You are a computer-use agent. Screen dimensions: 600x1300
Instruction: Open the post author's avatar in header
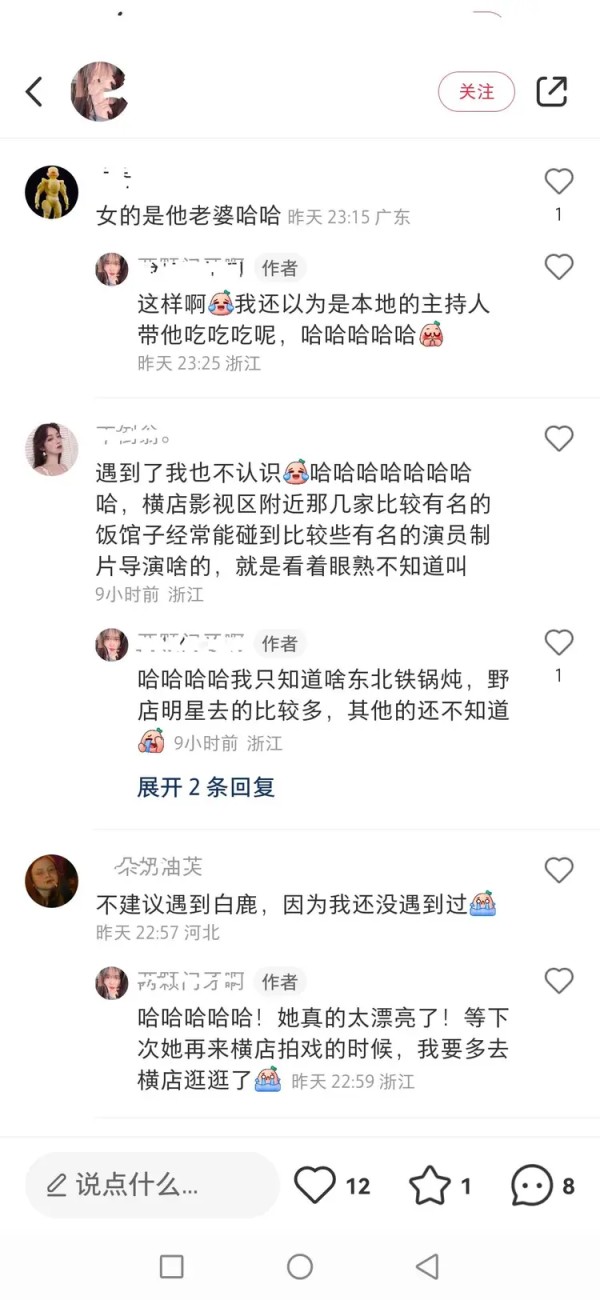[99, 92]
